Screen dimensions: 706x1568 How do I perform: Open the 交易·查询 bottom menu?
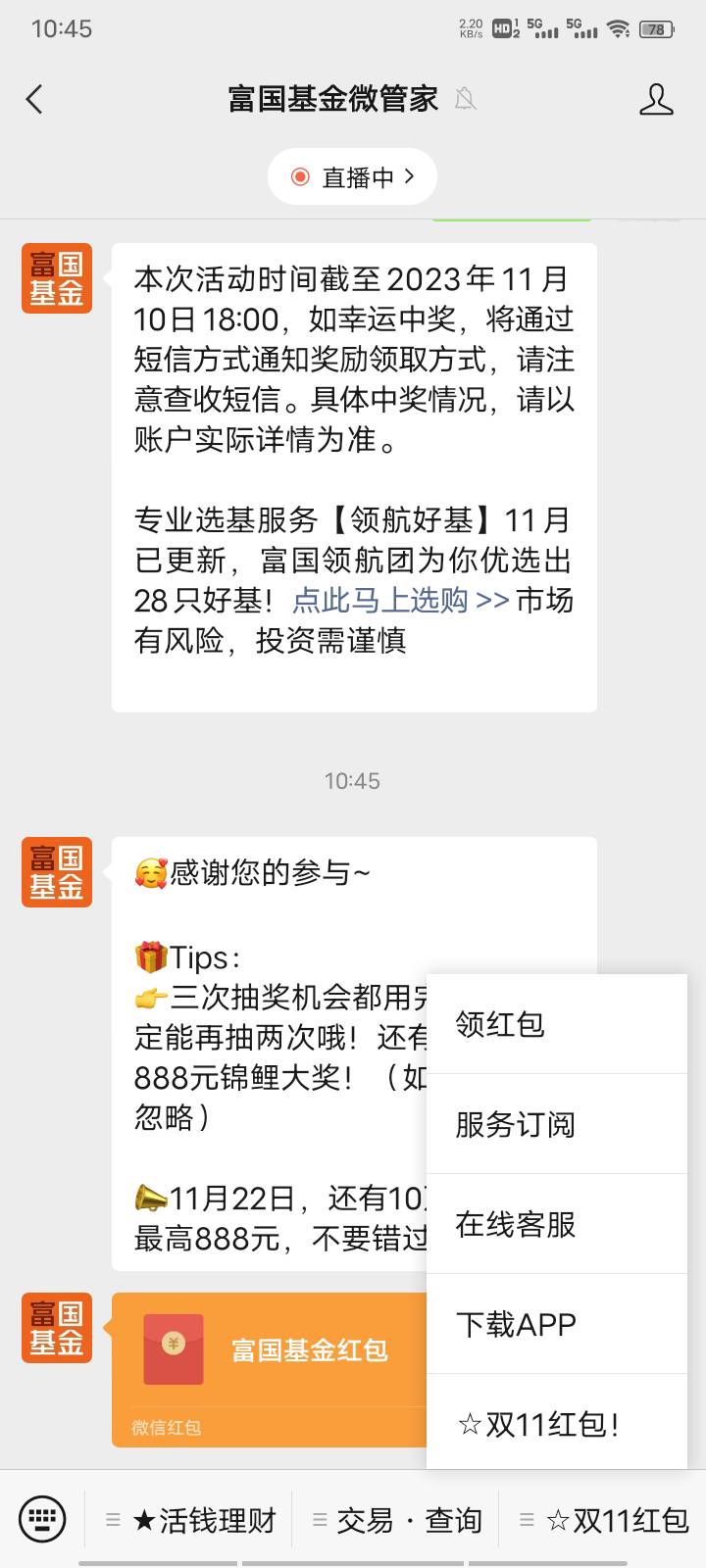pyautogui.click(x=397, y=1520)
